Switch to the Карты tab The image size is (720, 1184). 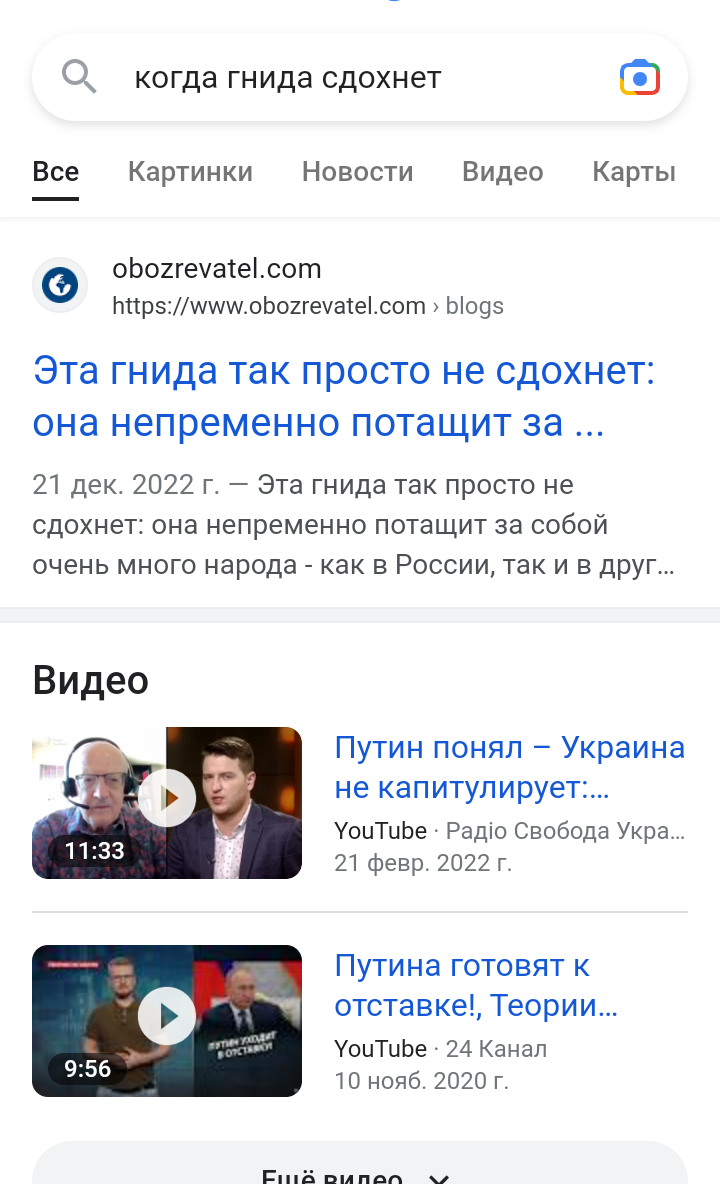point(633,172)
